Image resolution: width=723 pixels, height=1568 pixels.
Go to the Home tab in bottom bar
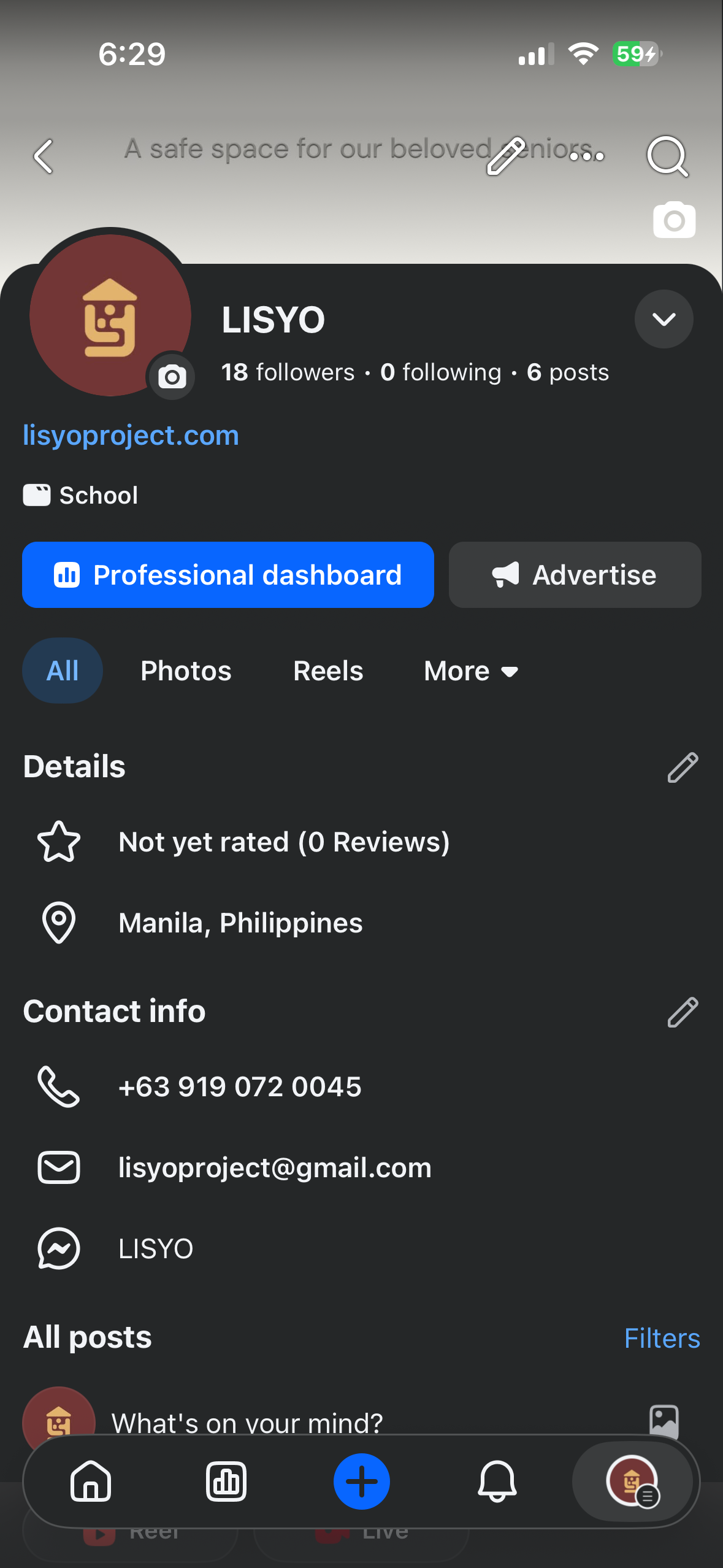point(91,1482)
